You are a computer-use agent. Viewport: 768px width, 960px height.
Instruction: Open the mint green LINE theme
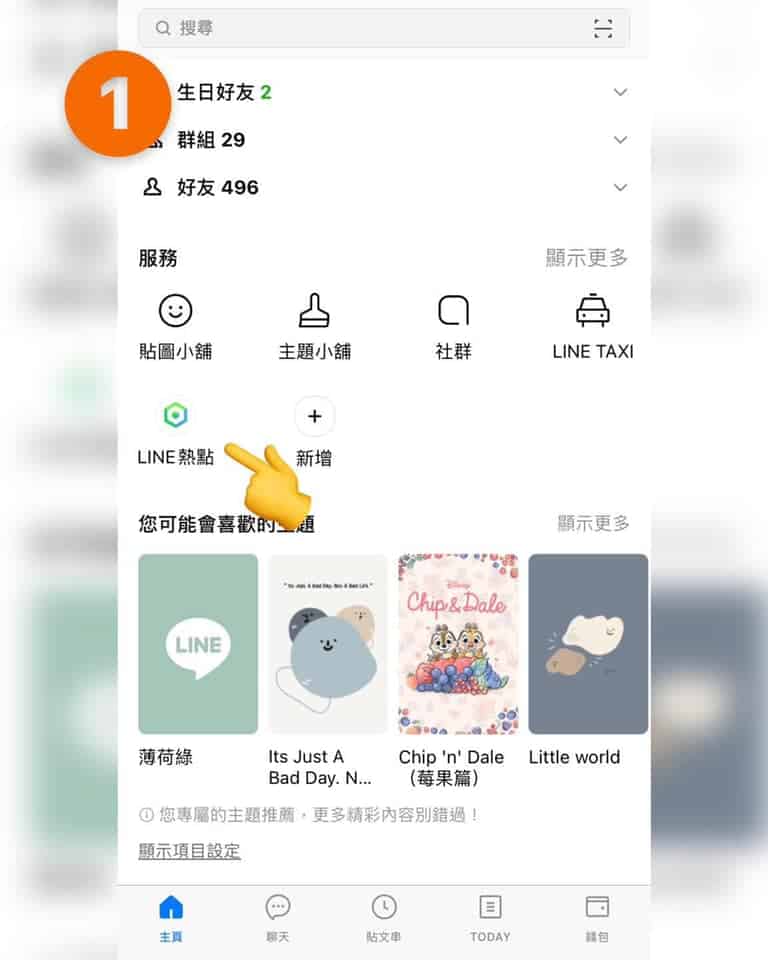click(x=198, y=644)
